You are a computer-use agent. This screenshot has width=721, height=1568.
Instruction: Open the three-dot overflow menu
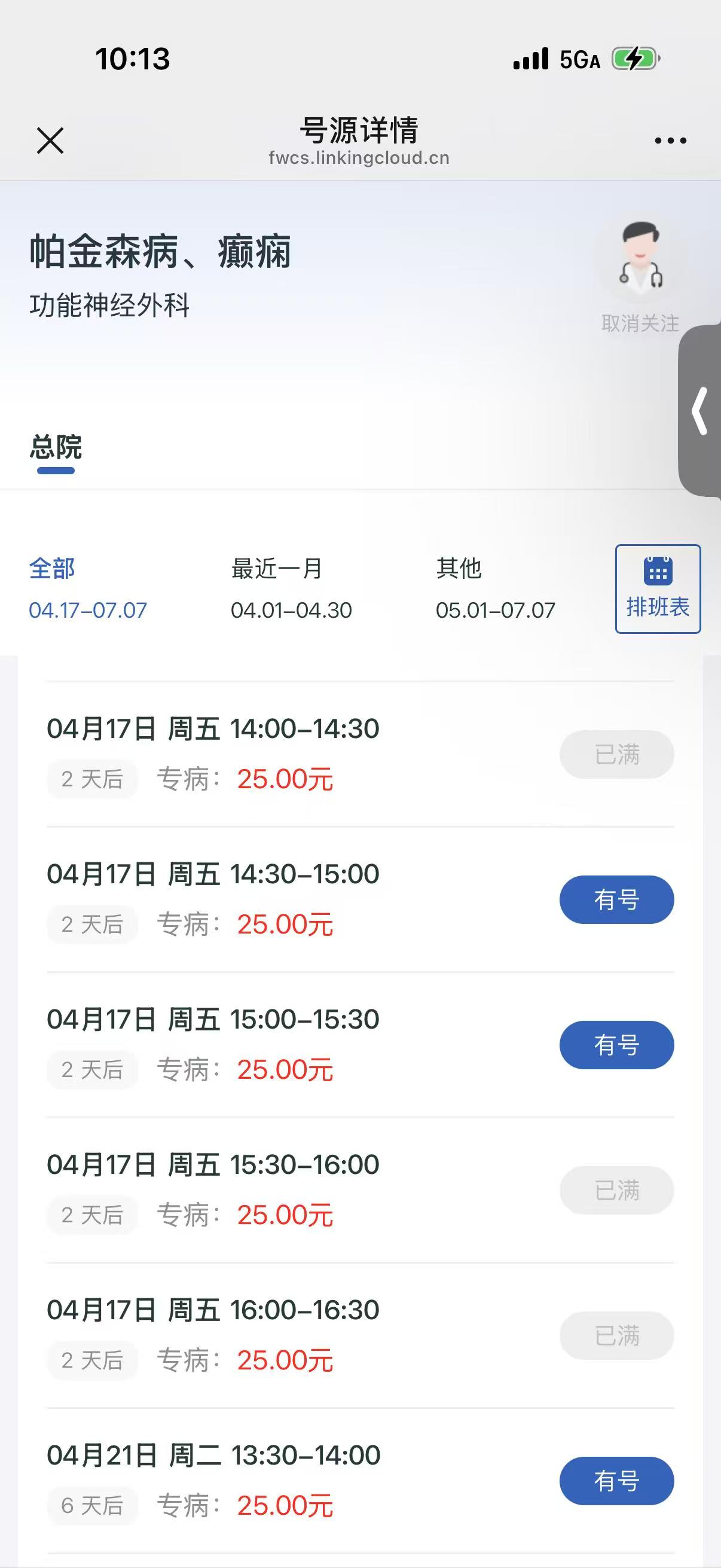click(x=670, y=141)
